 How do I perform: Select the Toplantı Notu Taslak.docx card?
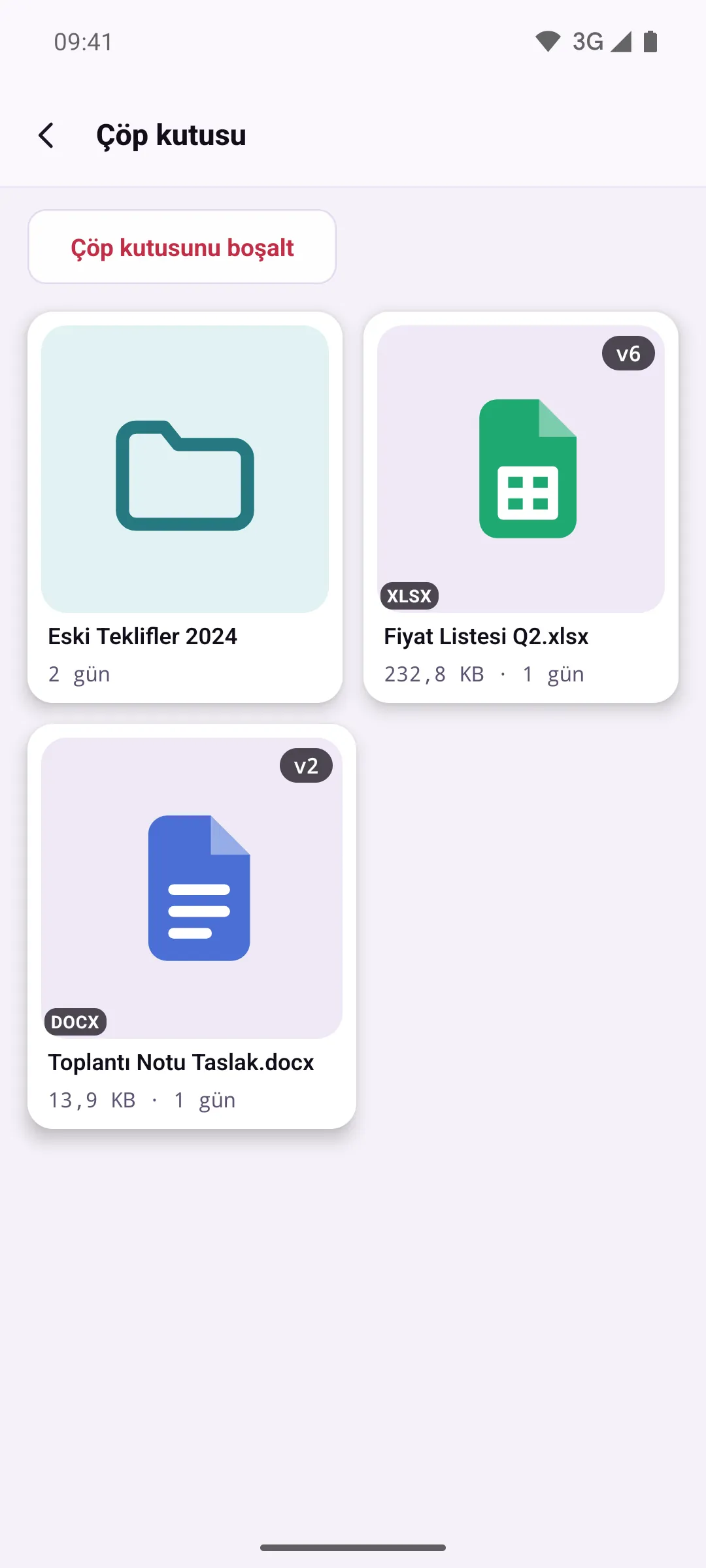coord(192,926)
